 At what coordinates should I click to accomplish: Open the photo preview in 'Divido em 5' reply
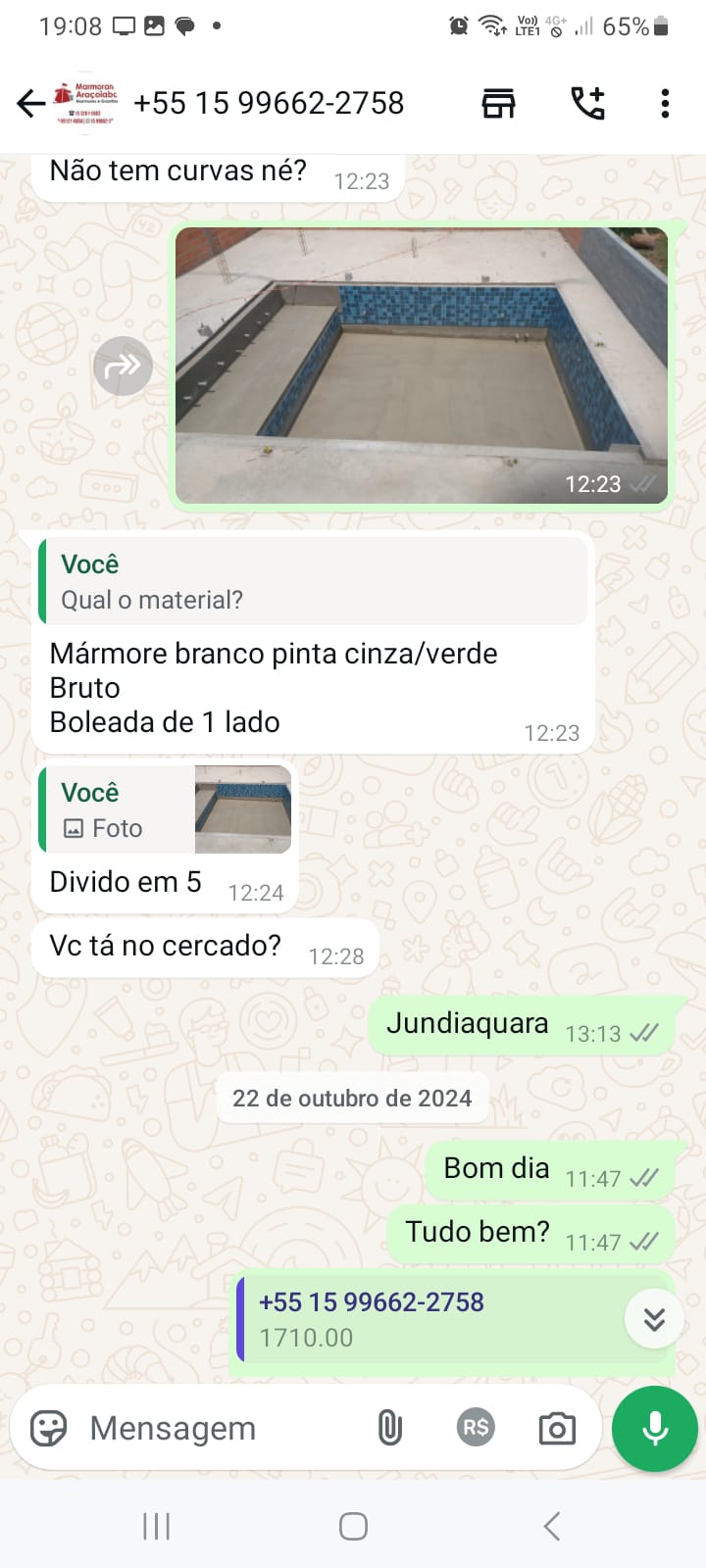tap(242, 809)
